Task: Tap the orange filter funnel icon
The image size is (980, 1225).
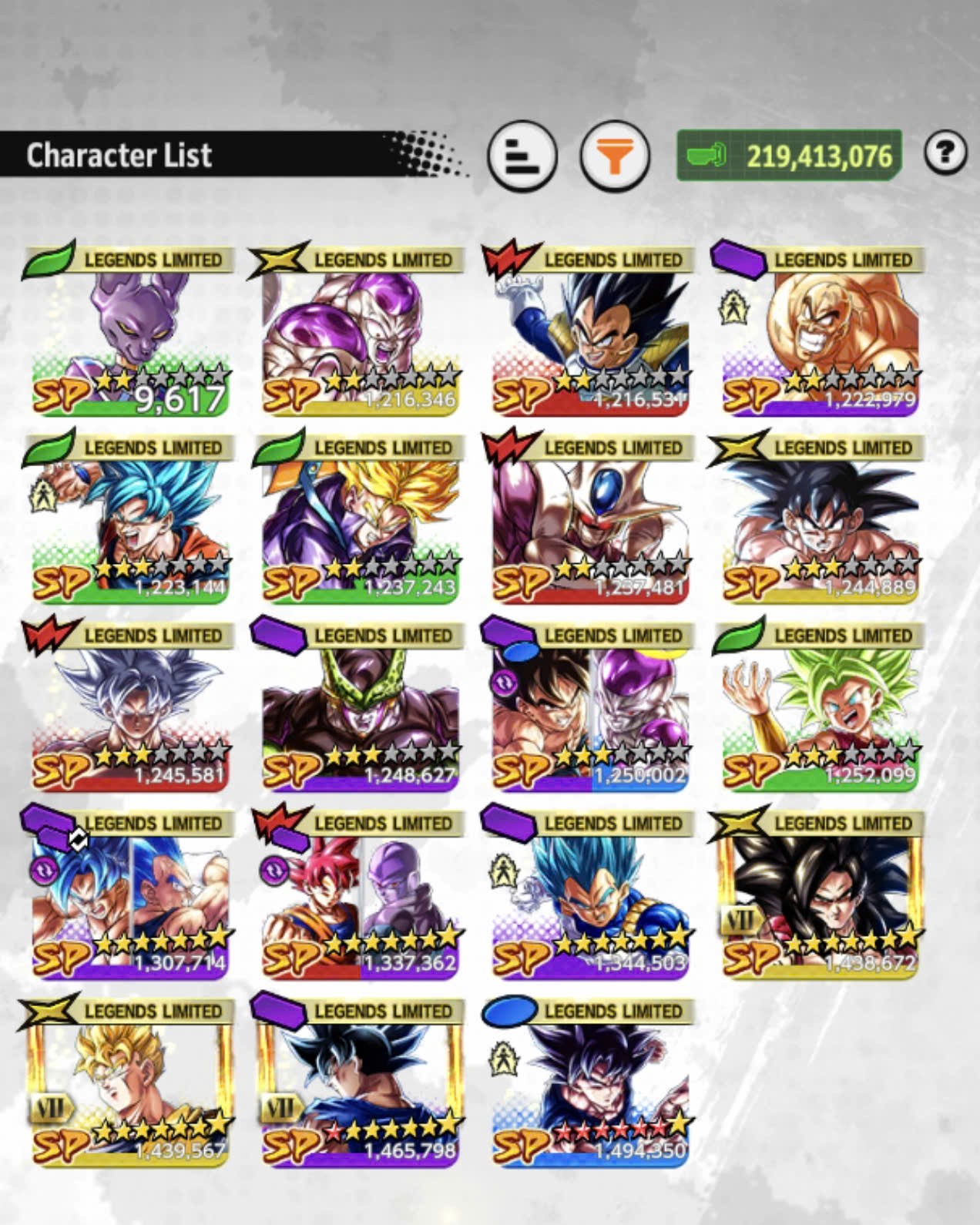Action: (x=614, y=156)
